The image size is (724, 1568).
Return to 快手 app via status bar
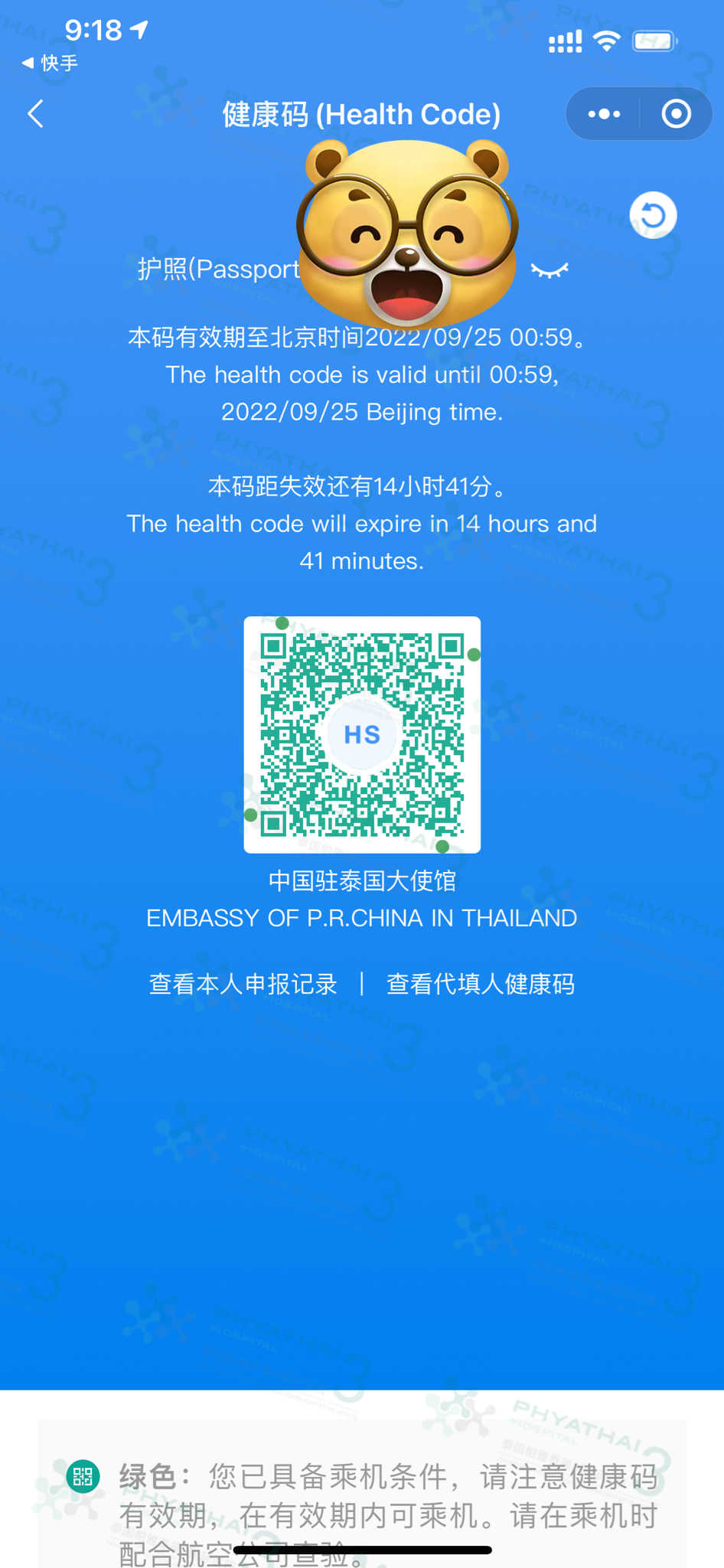click(50, 63)
